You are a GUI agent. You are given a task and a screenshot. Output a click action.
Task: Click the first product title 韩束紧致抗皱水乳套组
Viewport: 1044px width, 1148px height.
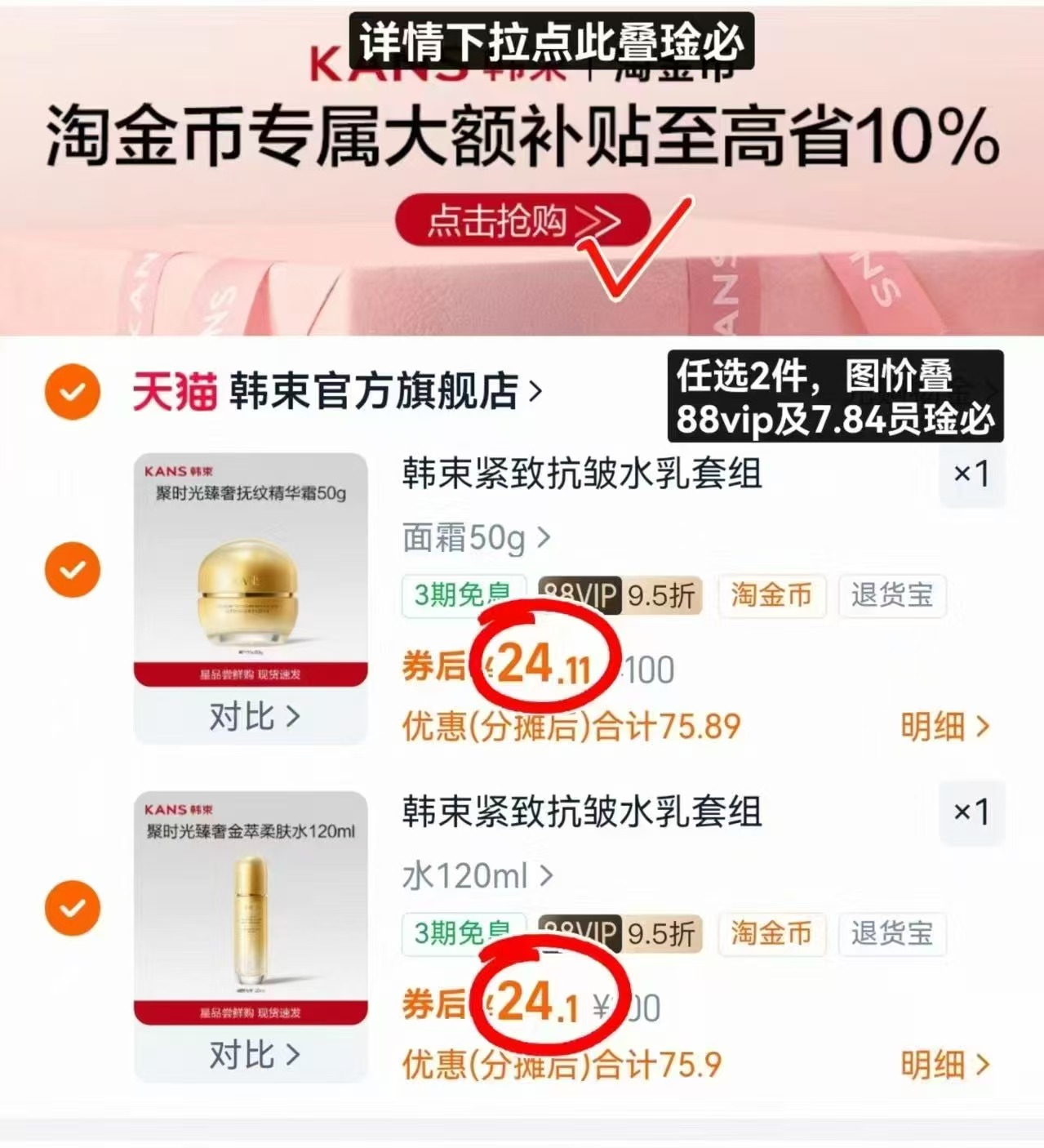(x=580, y=477)
